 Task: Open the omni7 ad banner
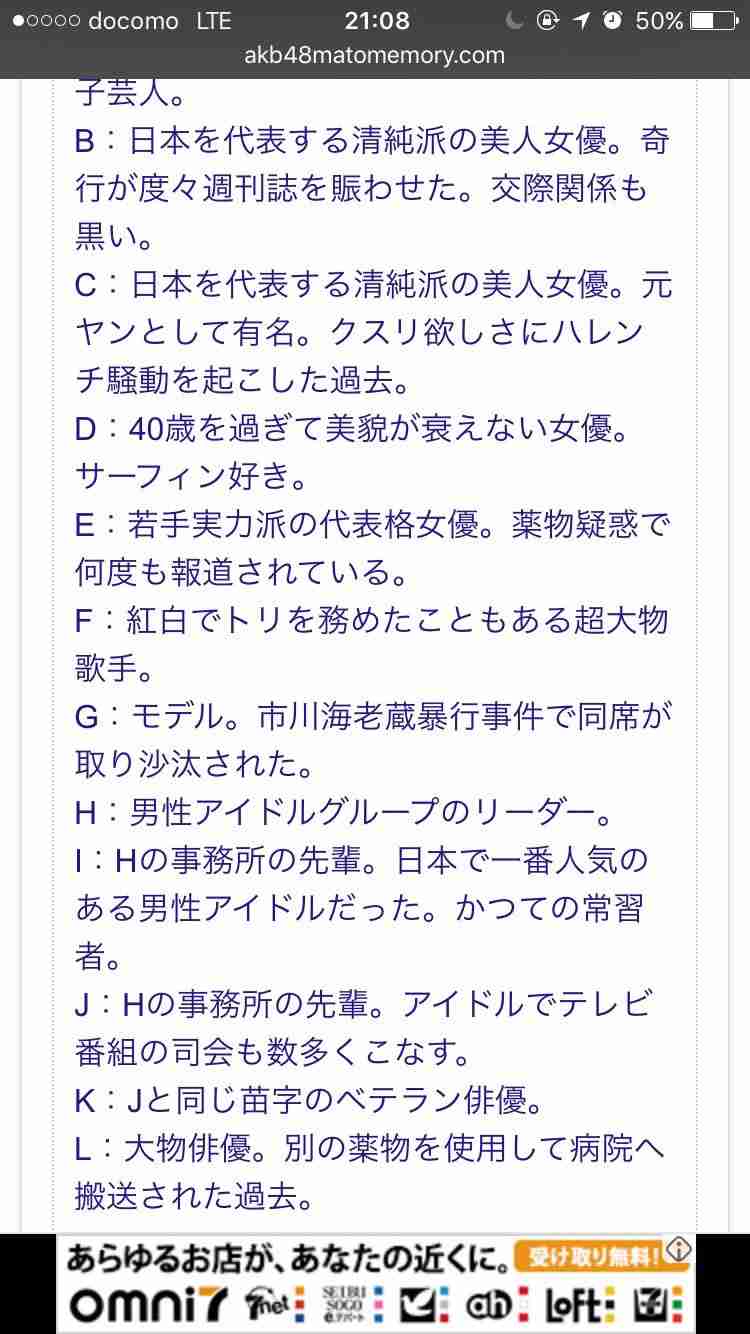click(x=375, y=1284)
